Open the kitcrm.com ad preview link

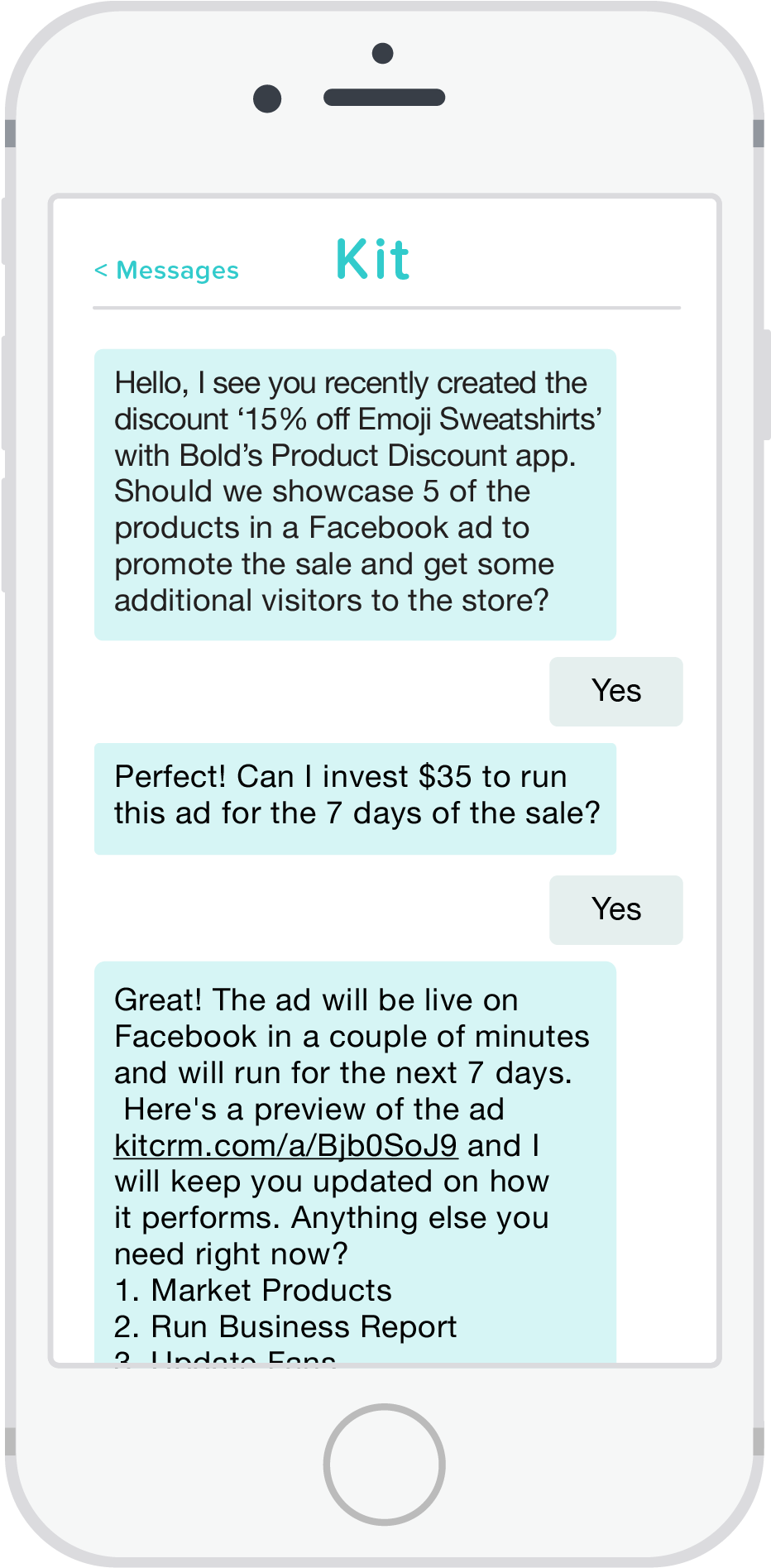[x=284, y=1145]
